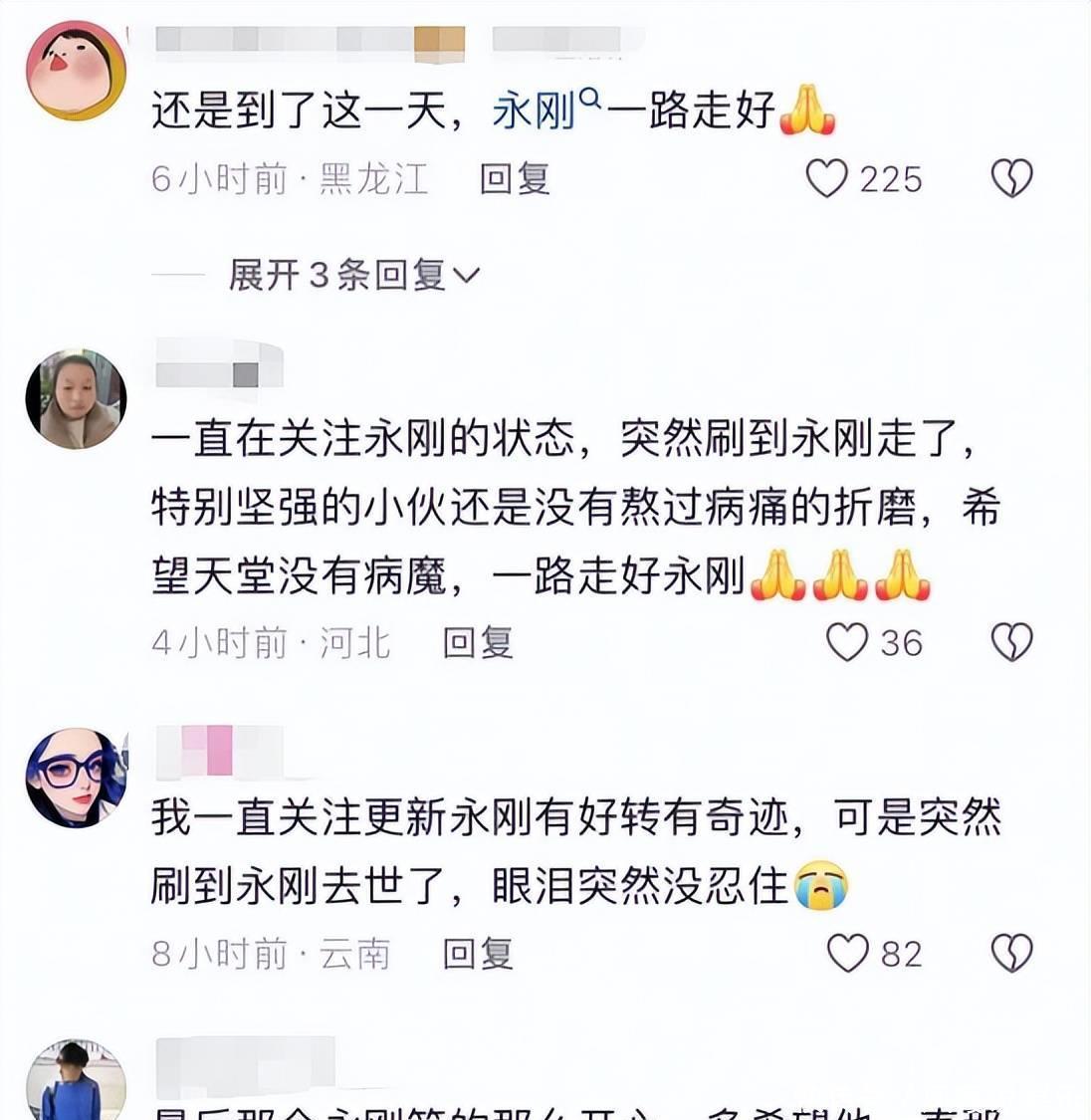Dislike the 黑龙江 comment via broken heart

pyautogui.click(x=1011, y=178)
